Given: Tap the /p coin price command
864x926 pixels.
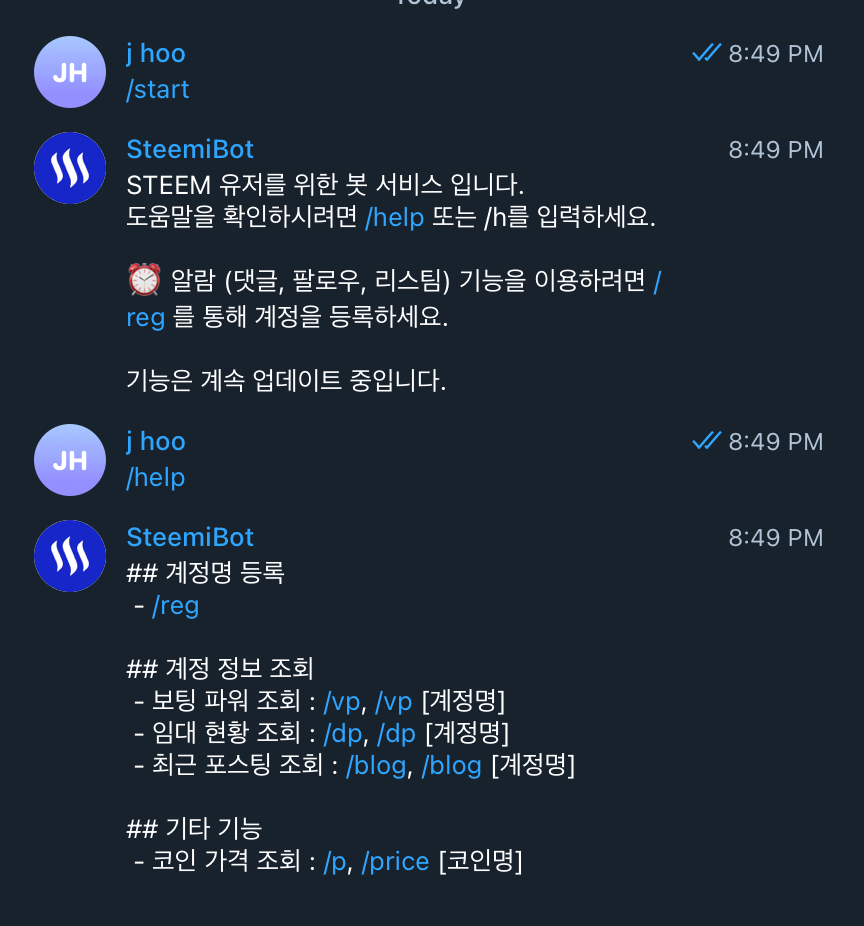Looking at the screenshot, I should [334, 861].
